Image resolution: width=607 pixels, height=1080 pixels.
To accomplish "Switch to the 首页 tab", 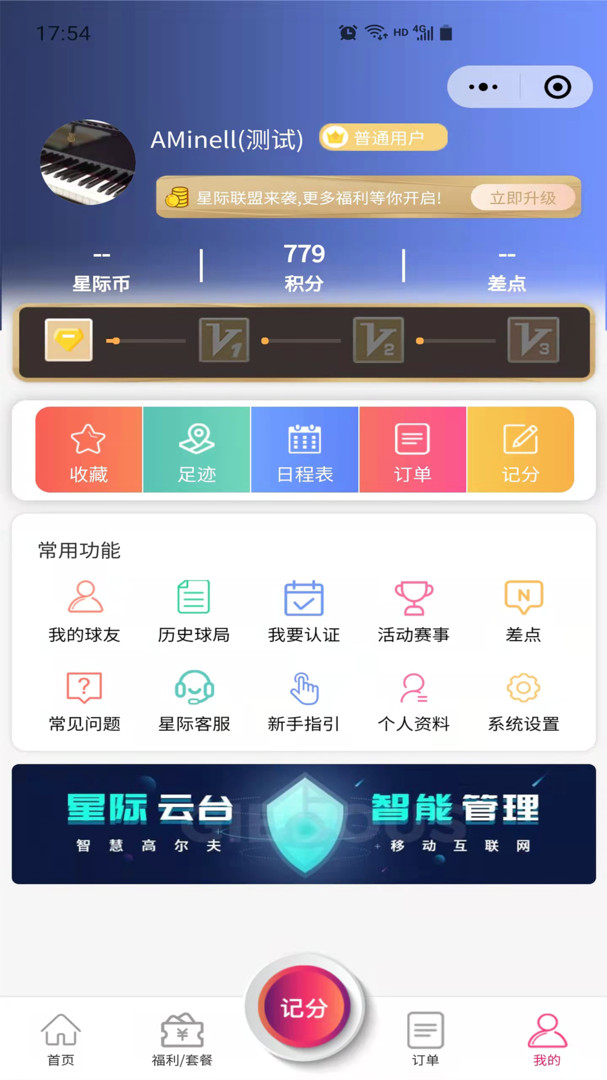I will [61, 1040].
